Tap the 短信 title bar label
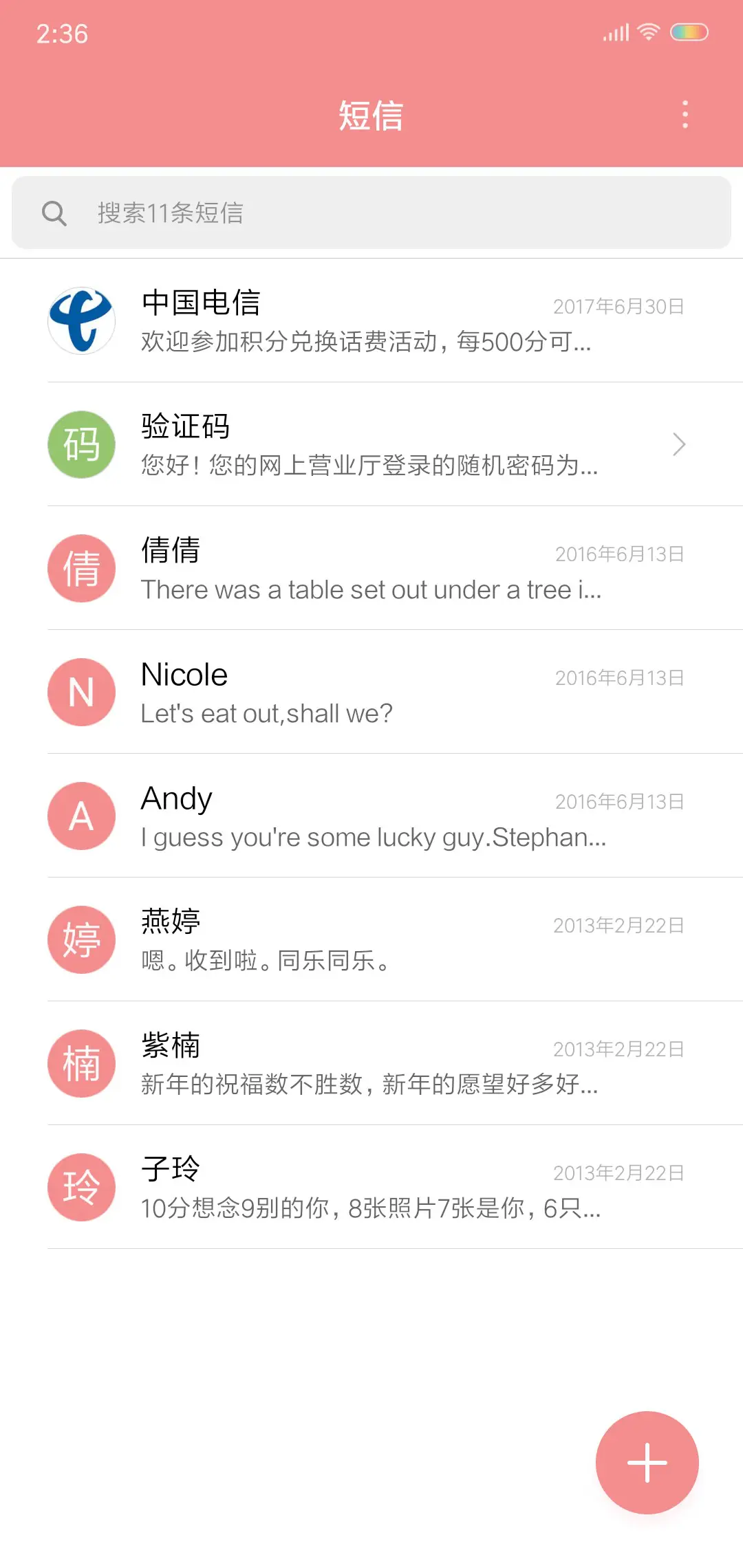 click(371, 116)
